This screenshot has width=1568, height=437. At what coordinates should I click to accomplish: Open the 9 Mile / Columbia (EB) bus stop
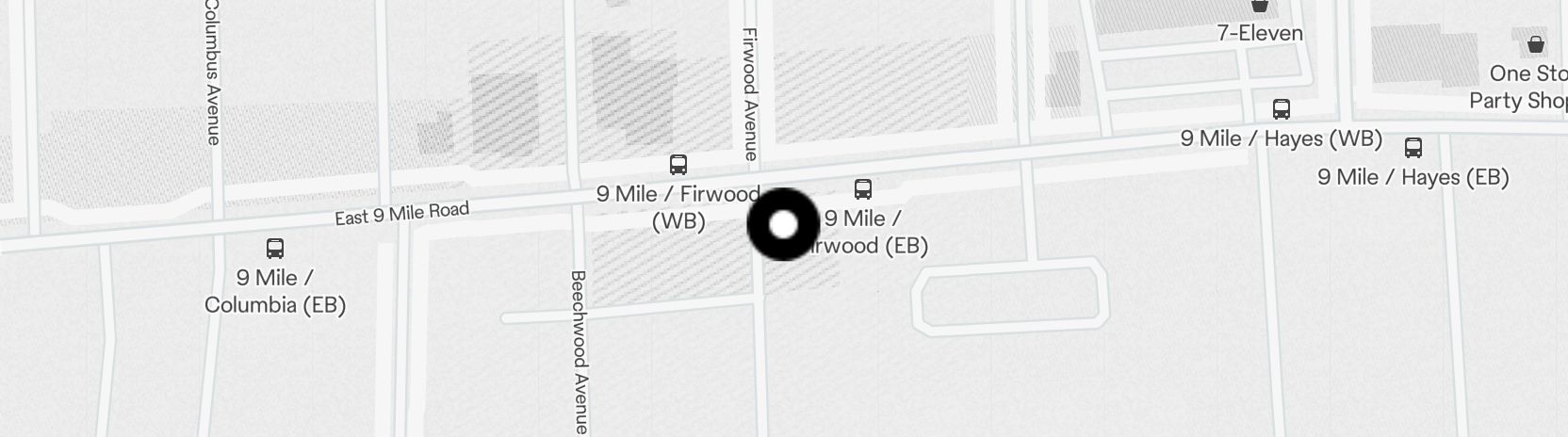click(x=274, y=249)
